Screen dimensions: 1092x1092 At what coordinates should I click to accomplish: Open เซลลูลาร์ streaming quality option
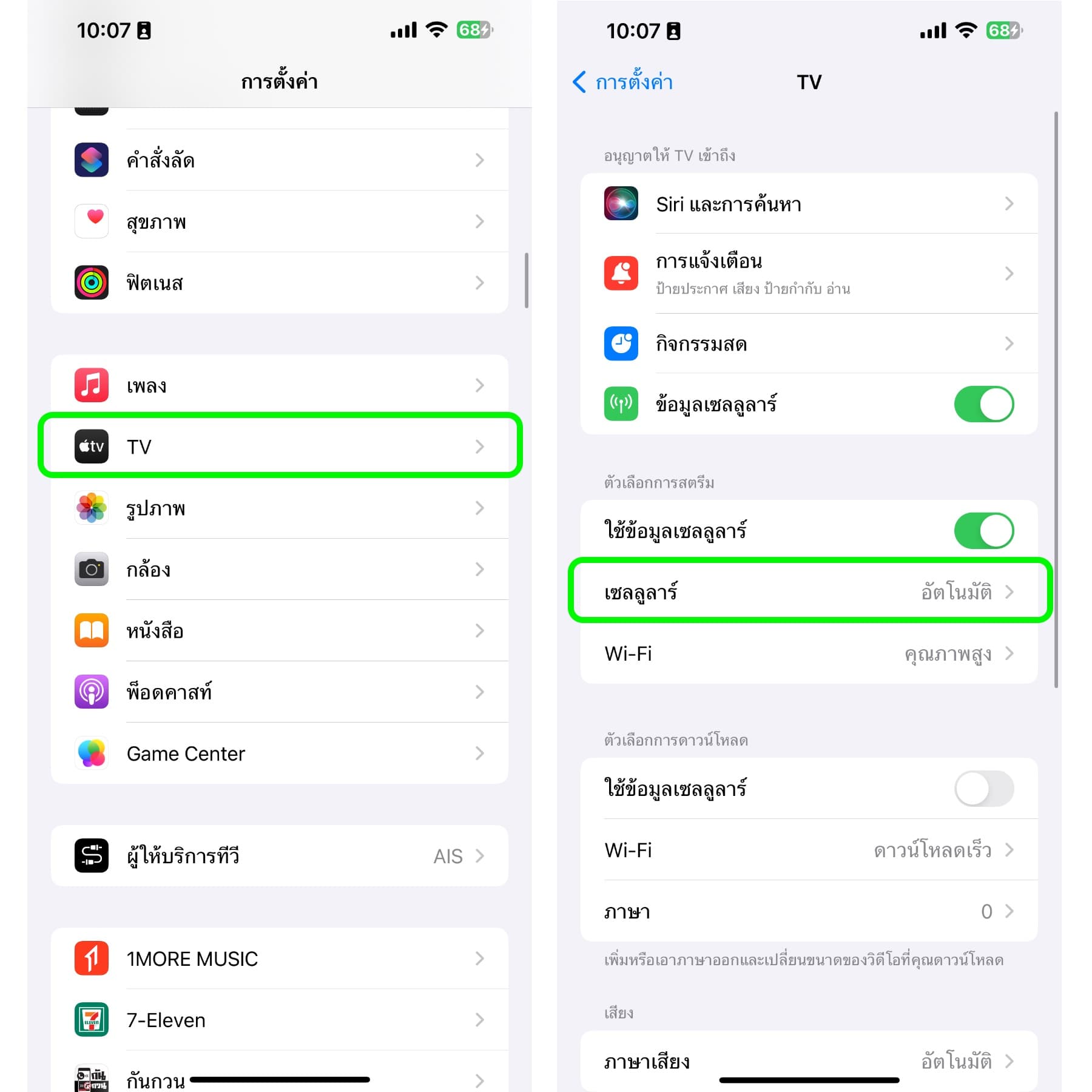click(808, 592)
